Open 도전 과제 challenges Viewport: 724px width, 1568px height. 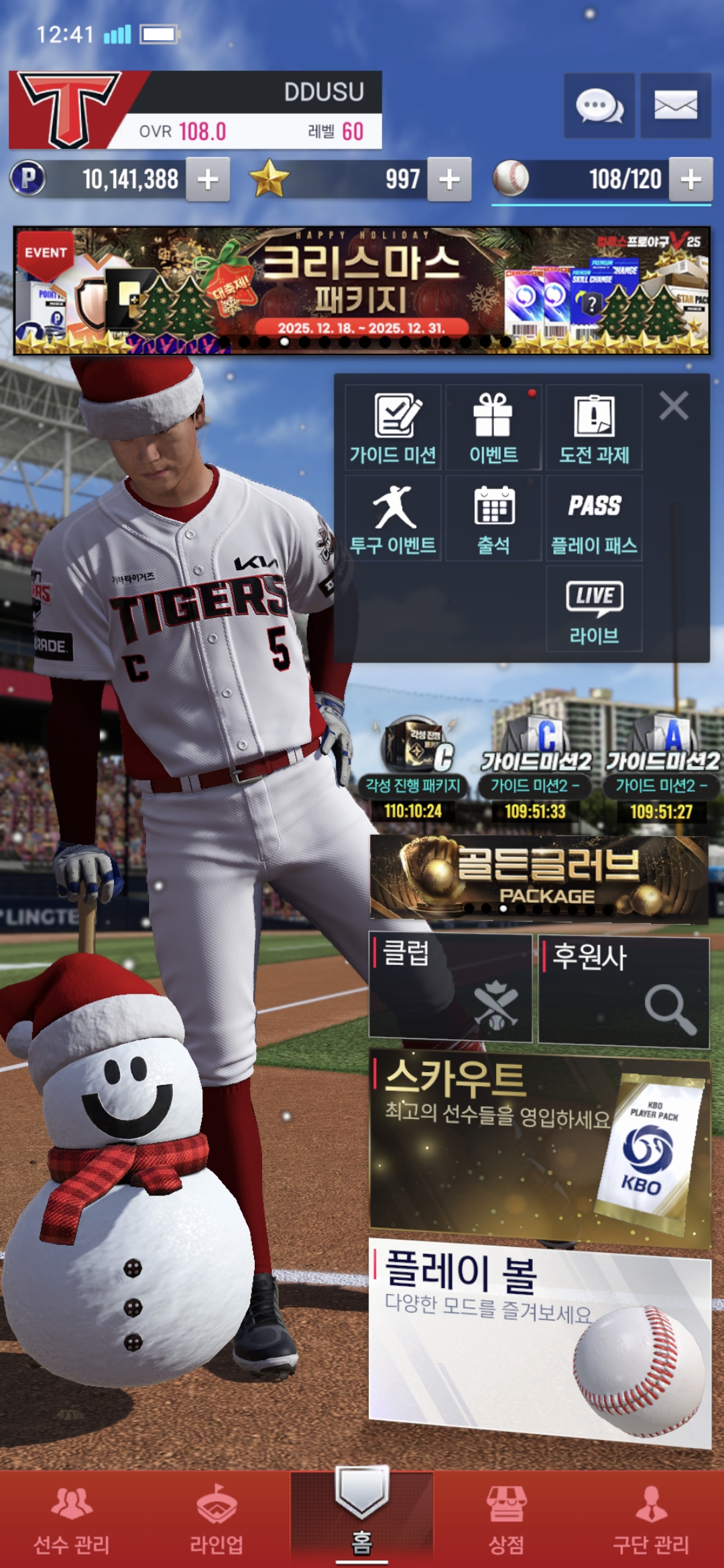[x=594, y=428]
